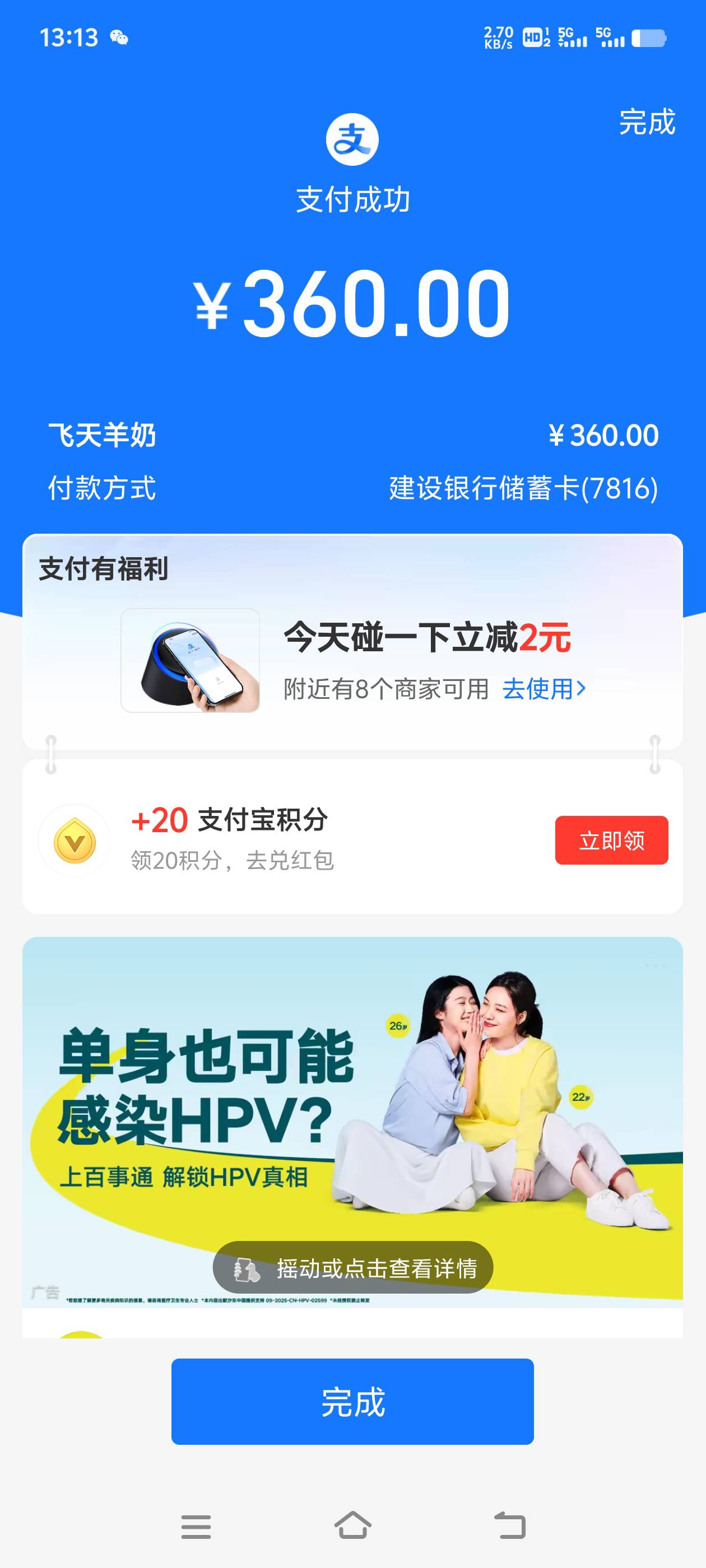Tap 摇动或点击查看详情 on the ad
This screenshot has height=1568, width=706.
(x=352, y=1268)
